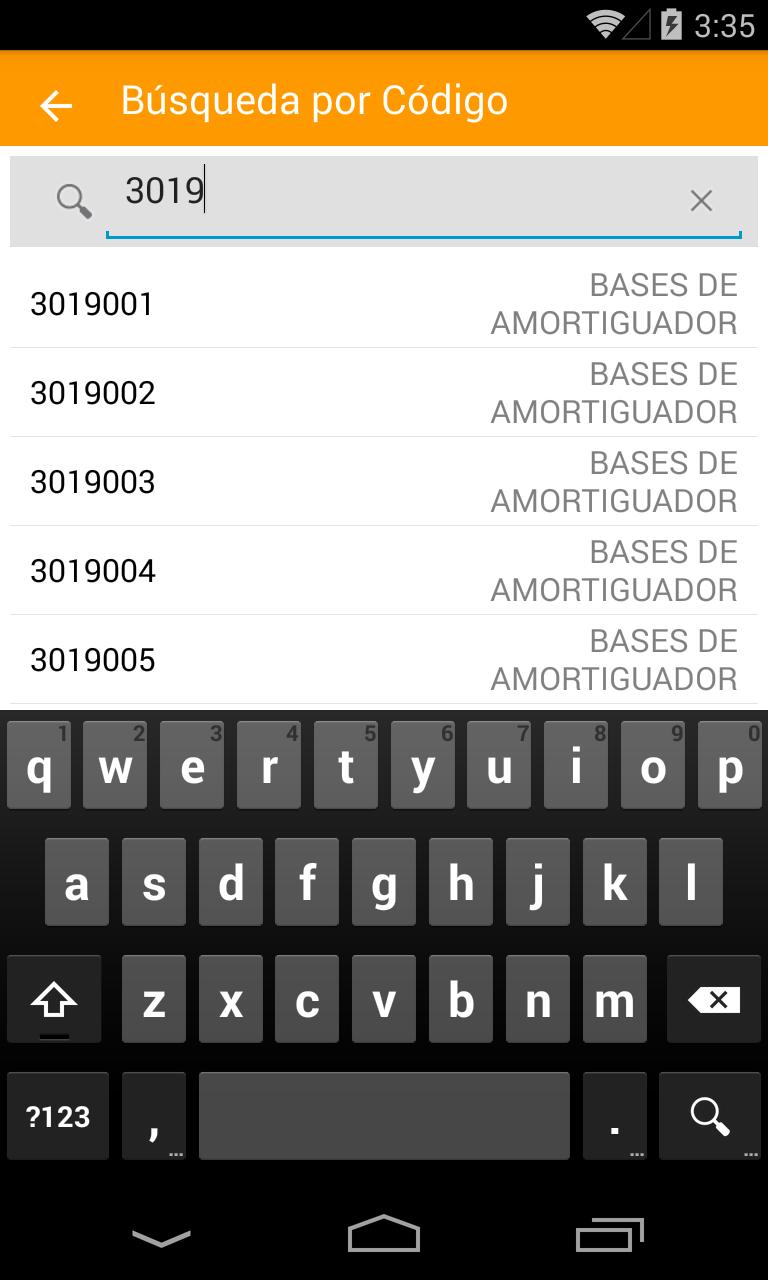
Task: Tap the keyboard's search key
Action: [x=711, y=1116]
